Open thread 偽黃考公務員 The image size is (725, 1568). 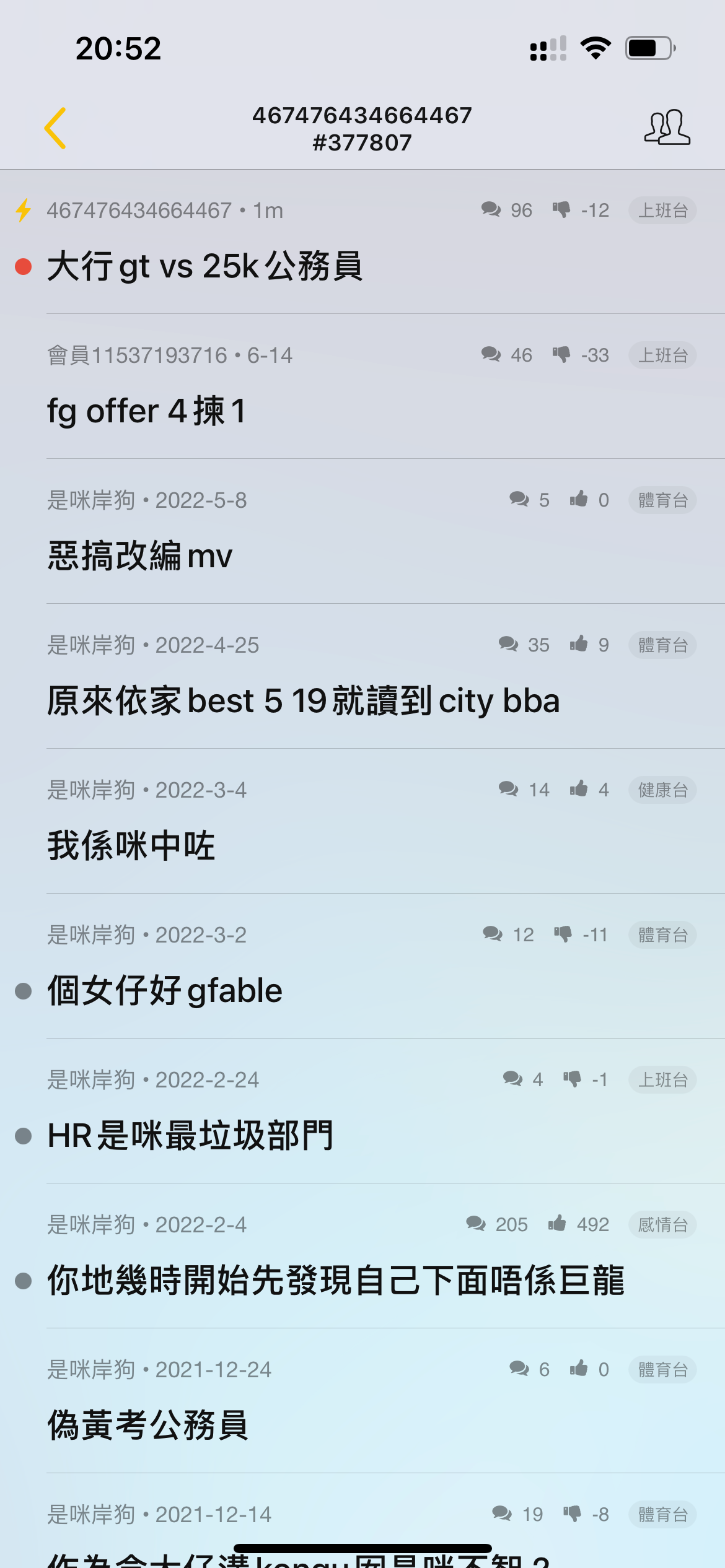click(362, 1401)
